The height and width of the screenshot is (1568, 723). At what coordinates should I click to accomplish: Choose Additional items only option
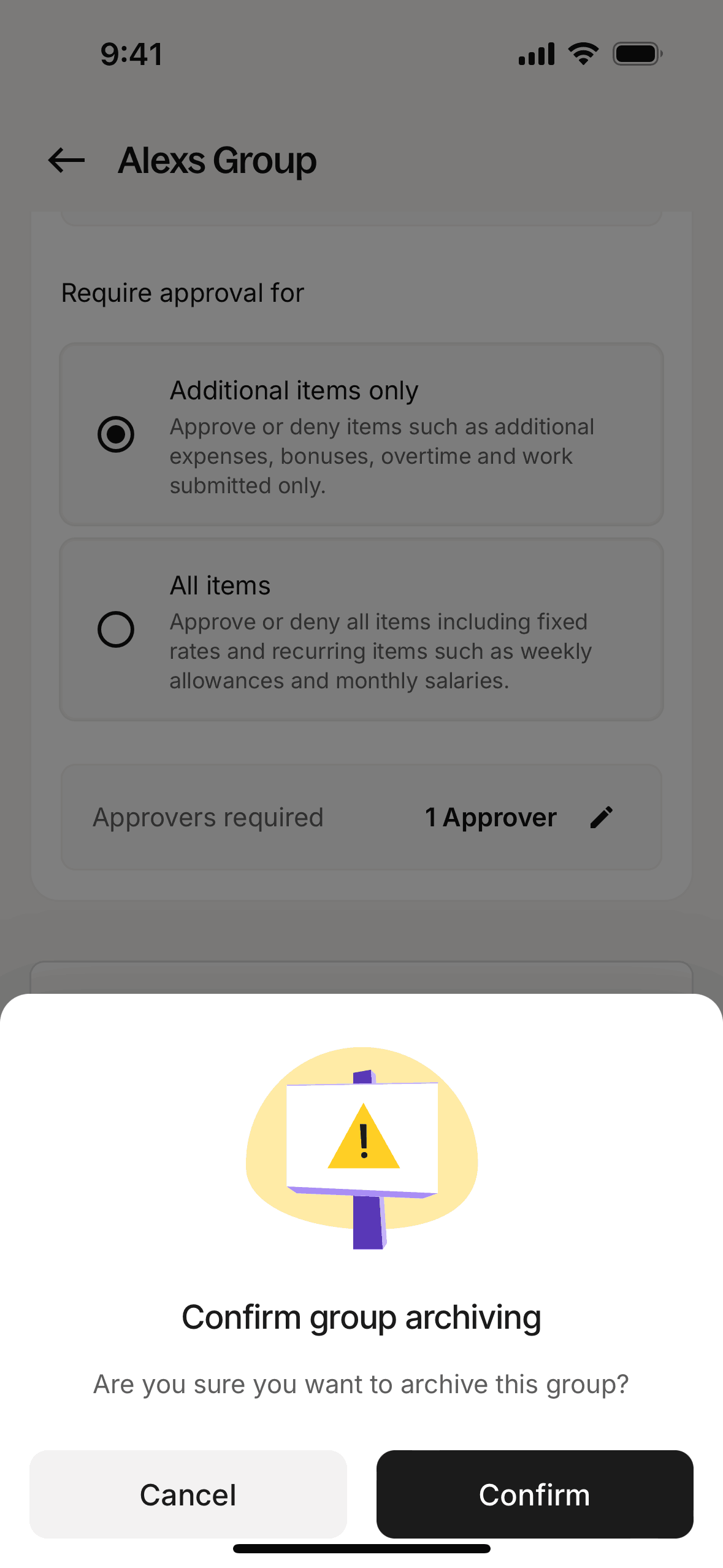click(116, 434)
